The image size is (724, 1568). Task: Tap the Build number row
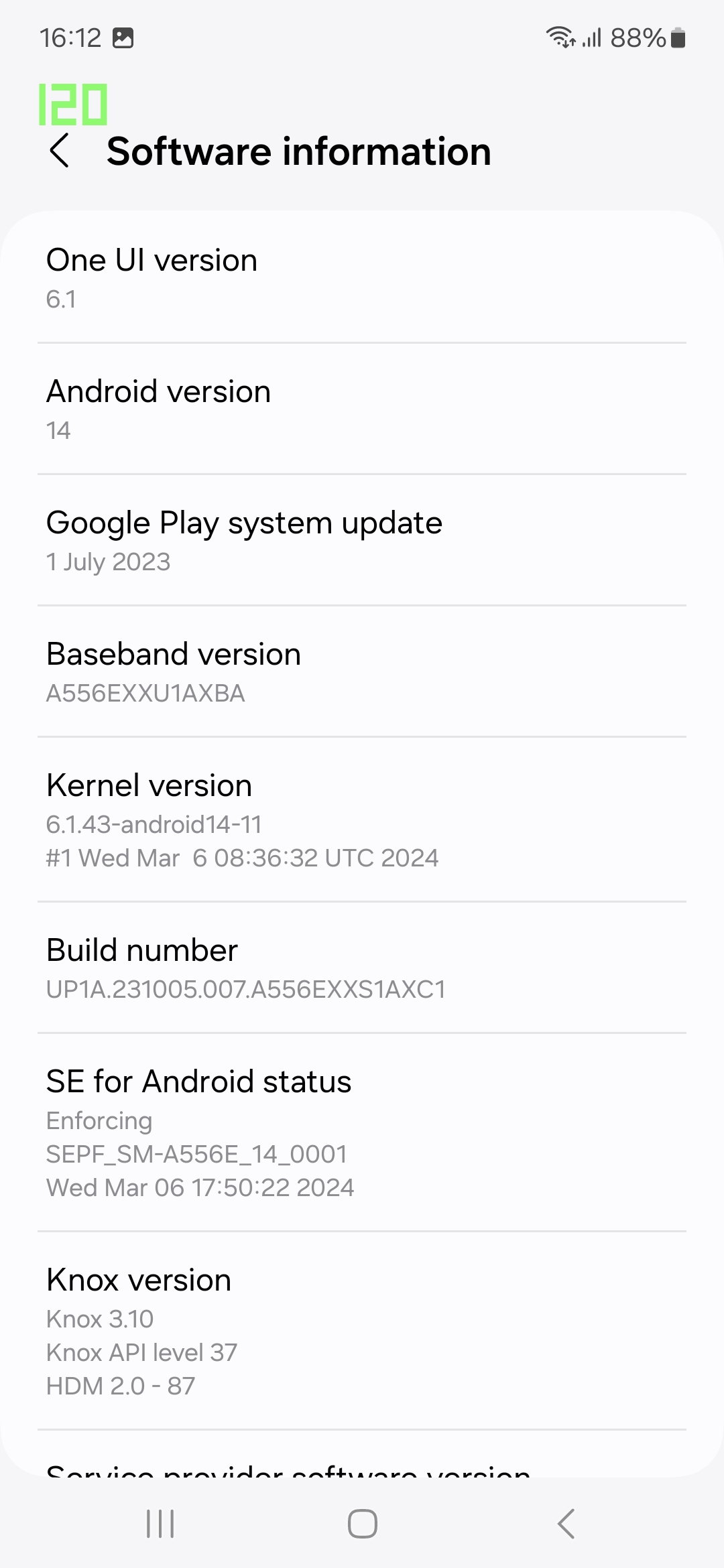[362, 968]
